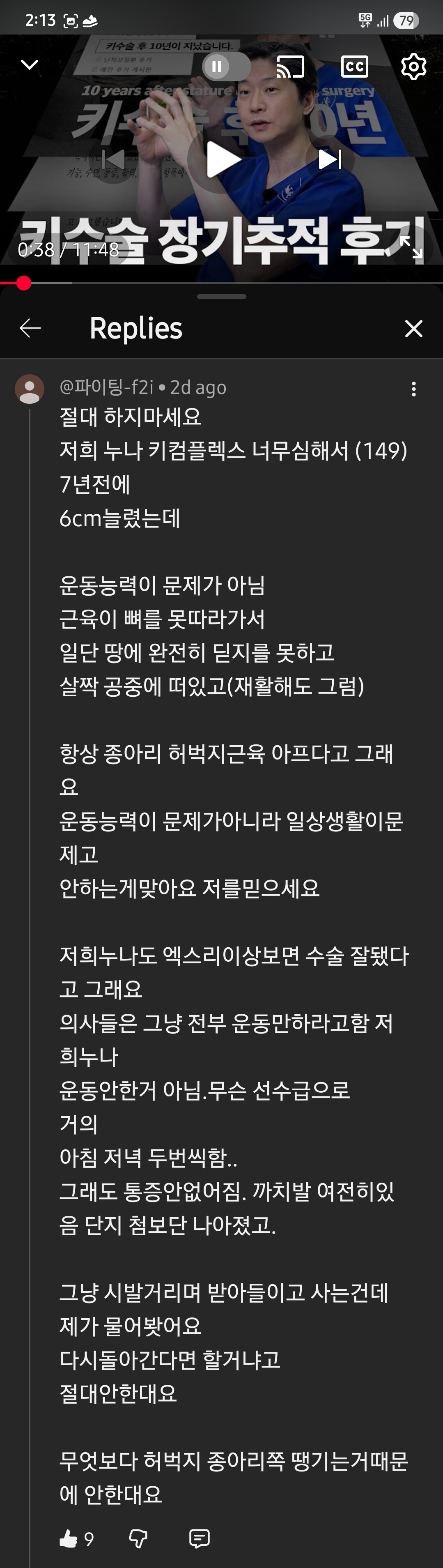Go to the previous video

pos(112,159)
